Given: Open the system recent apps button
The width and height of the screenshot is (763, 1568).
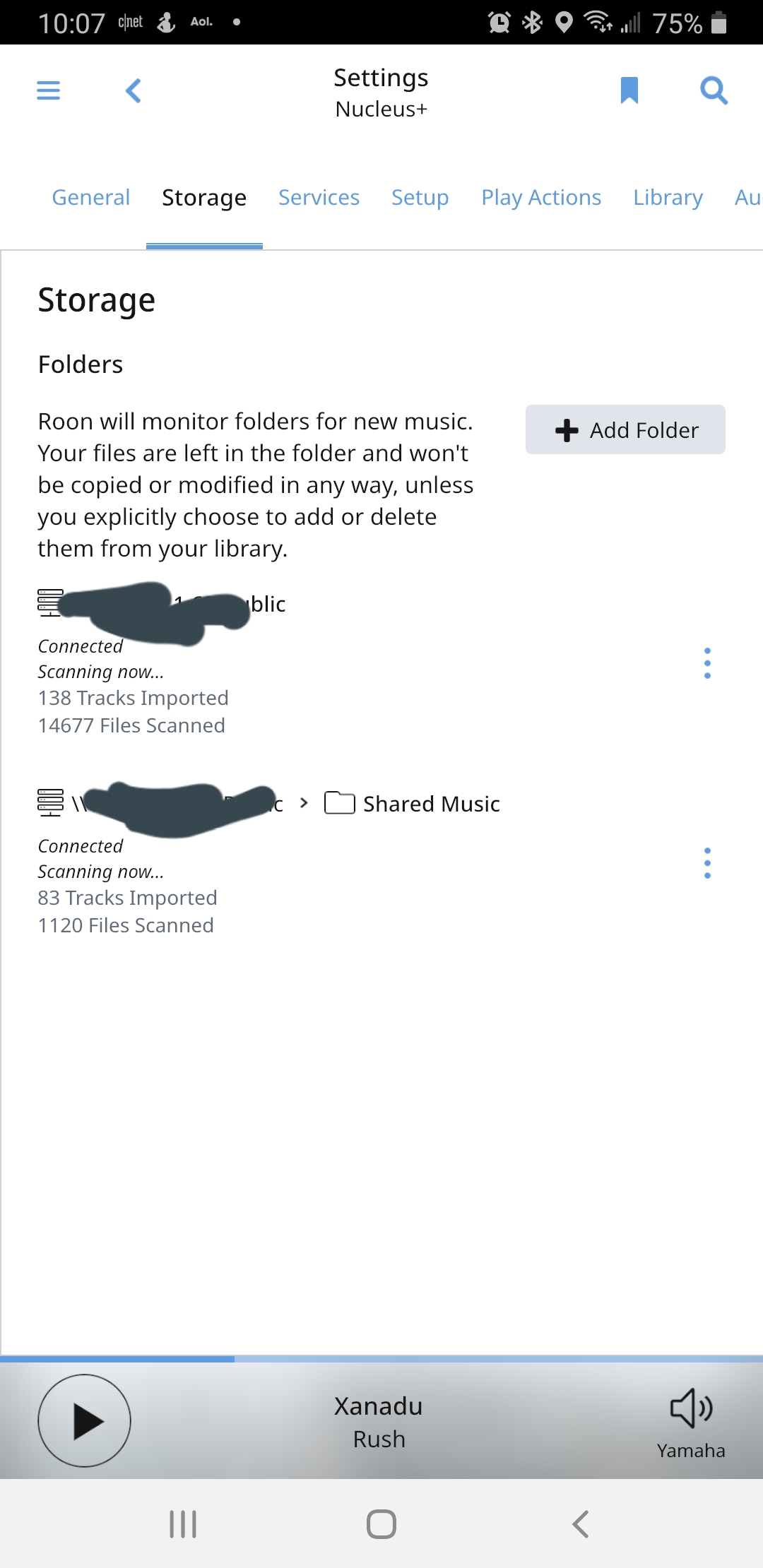Looking at the screenshot, I should coord(183,1524).
